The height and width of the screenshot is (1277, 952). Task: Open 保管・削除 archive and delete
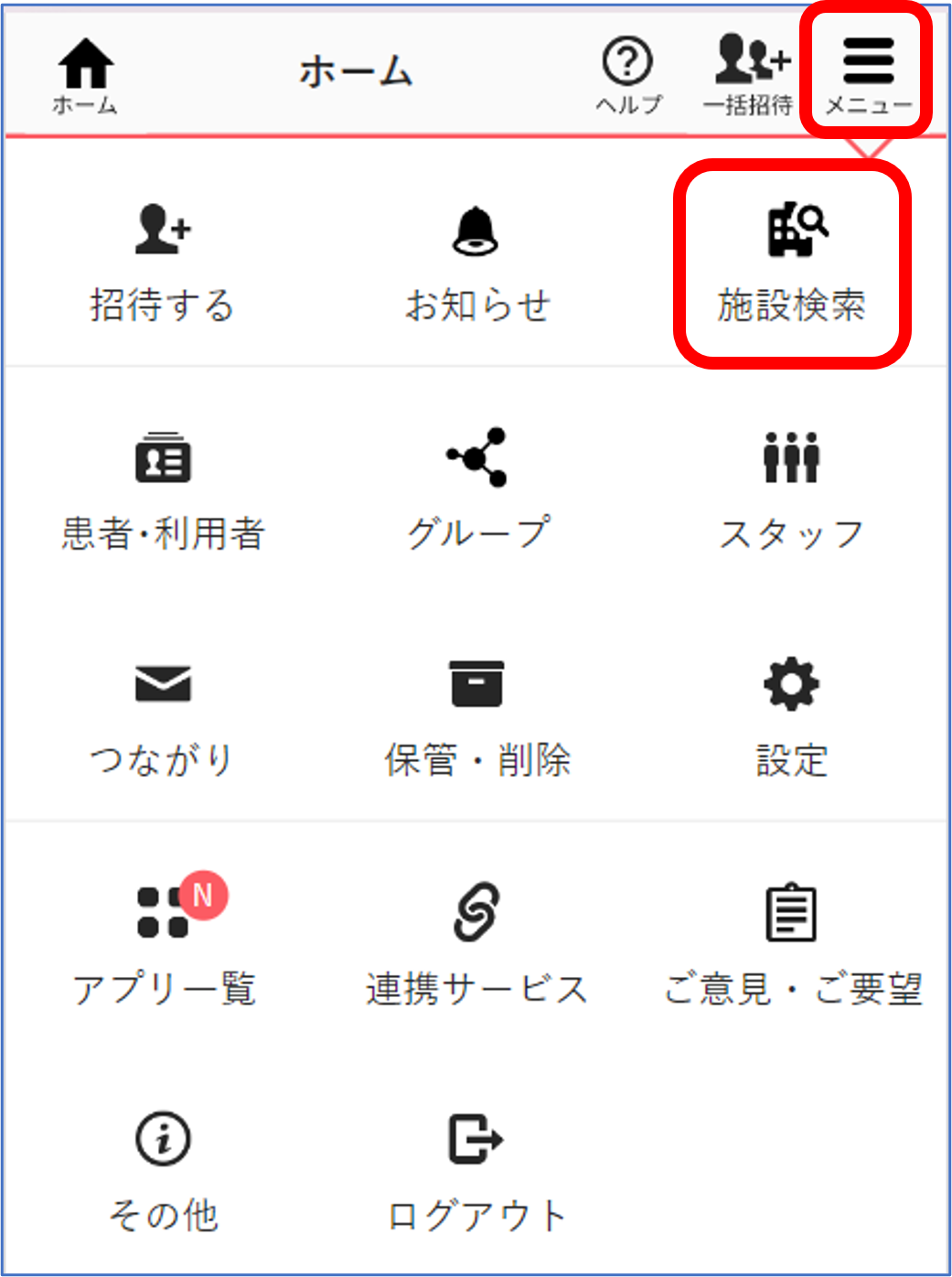click(x=476, y=719)
